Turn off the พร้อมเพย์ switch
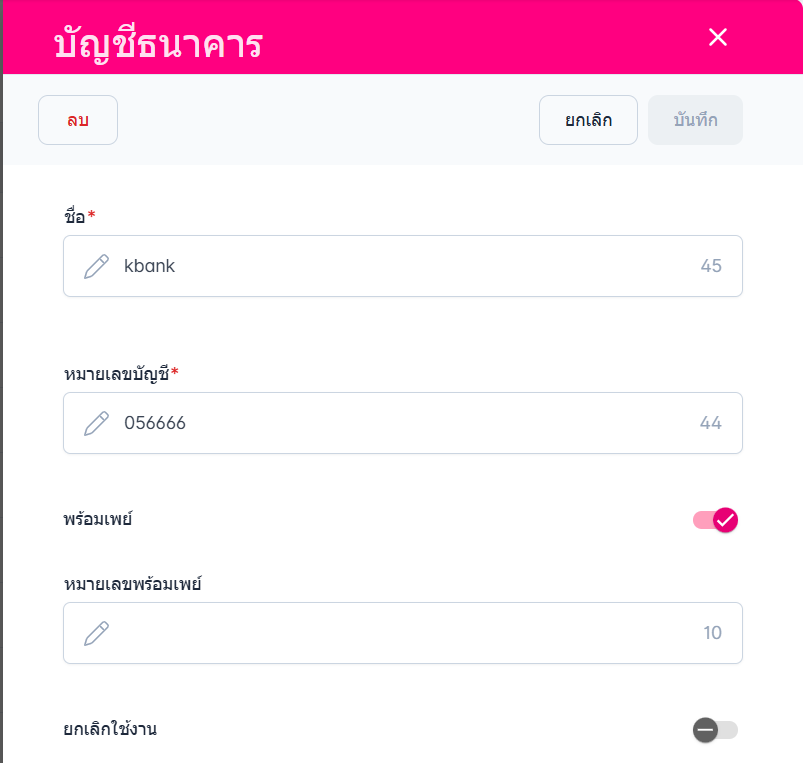Viewport: 803px width, 763px height. (x=715, y=520)
